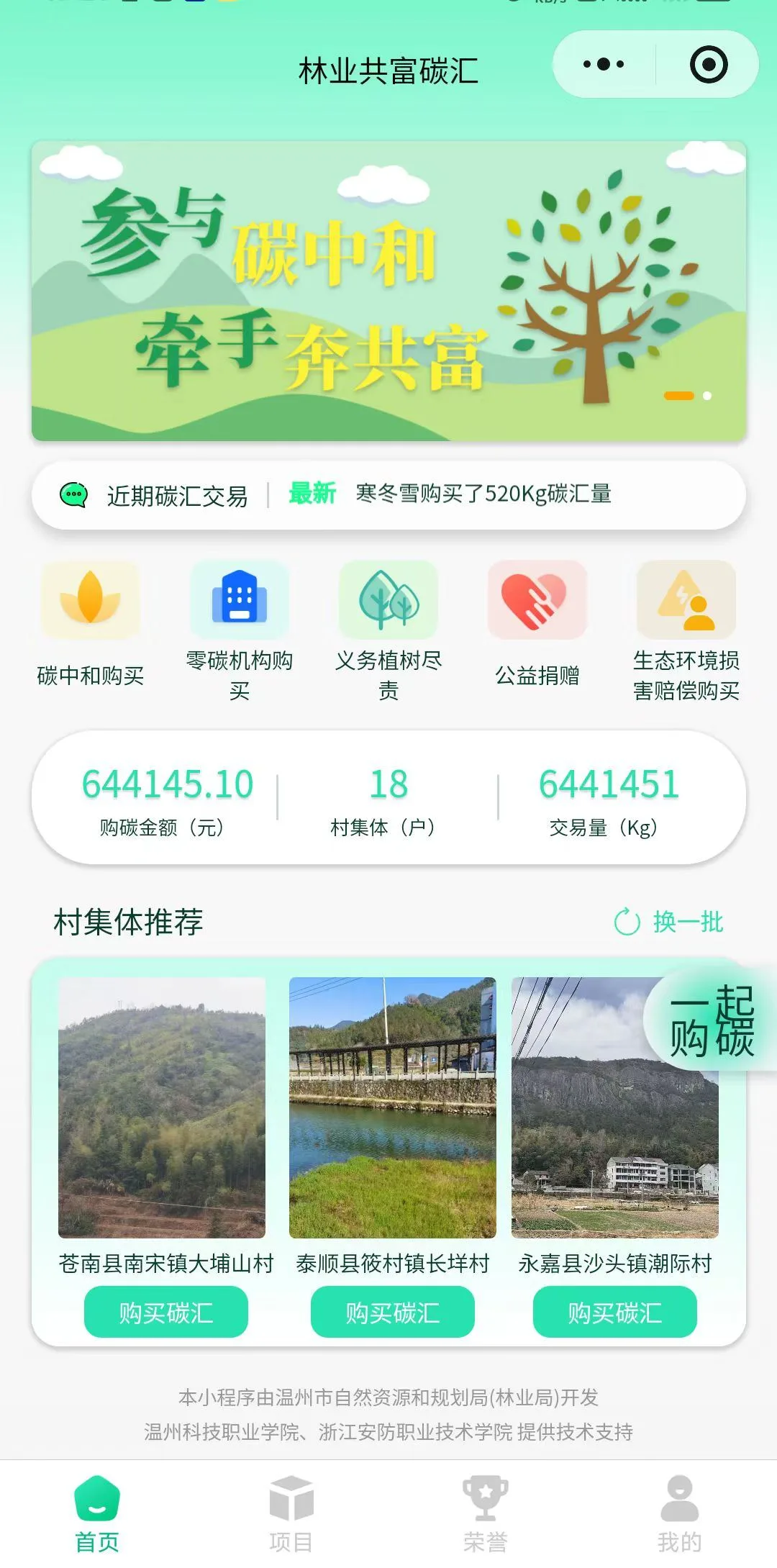Open mini program options via the ••• capsule
The image size is (777, 1568).
pos(603,63)
